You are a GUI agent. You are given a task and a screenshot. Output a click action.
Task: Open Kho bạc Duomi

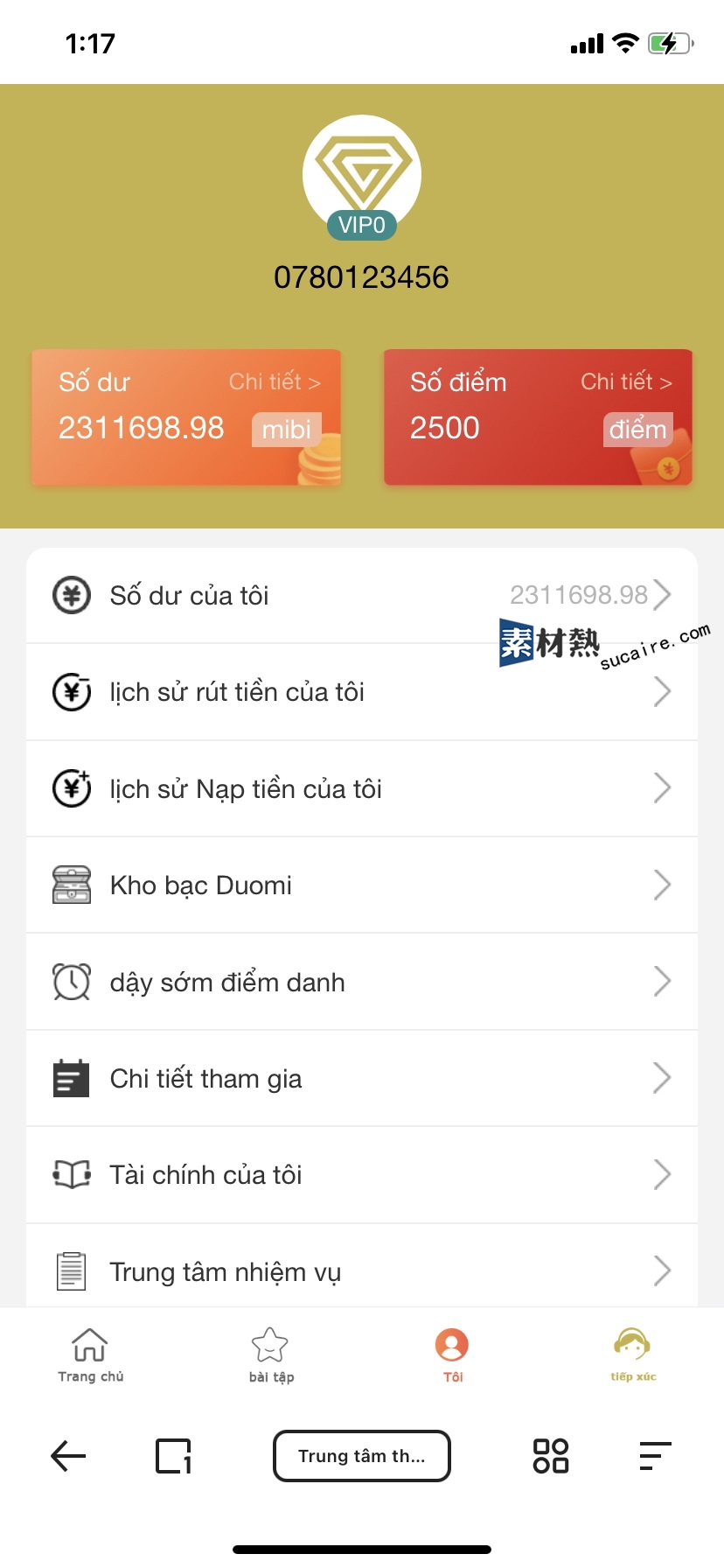(x=362, y=885)
